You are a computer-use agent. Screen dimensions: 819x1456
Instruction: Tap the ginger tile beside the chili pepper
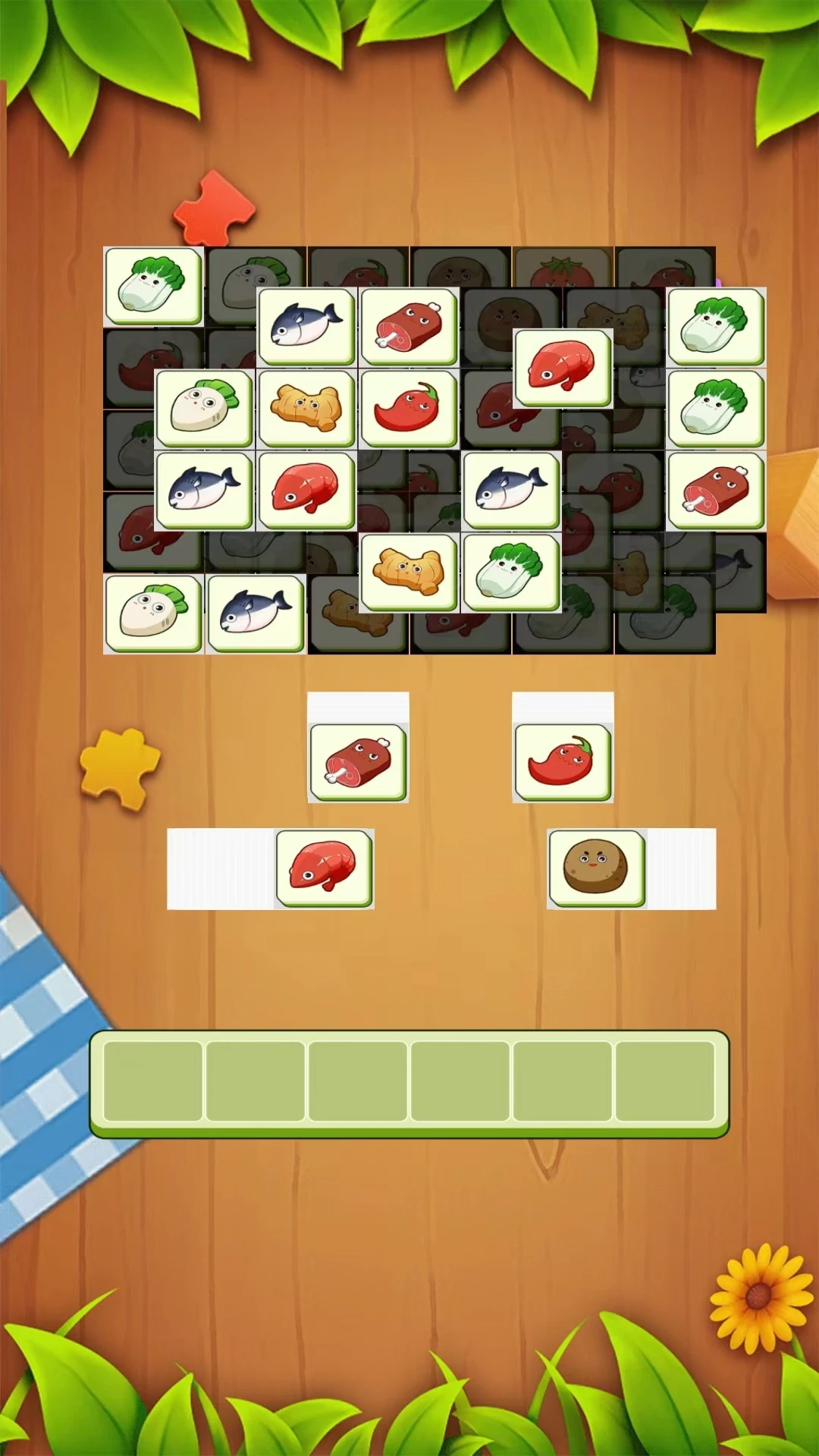point(306,408)
